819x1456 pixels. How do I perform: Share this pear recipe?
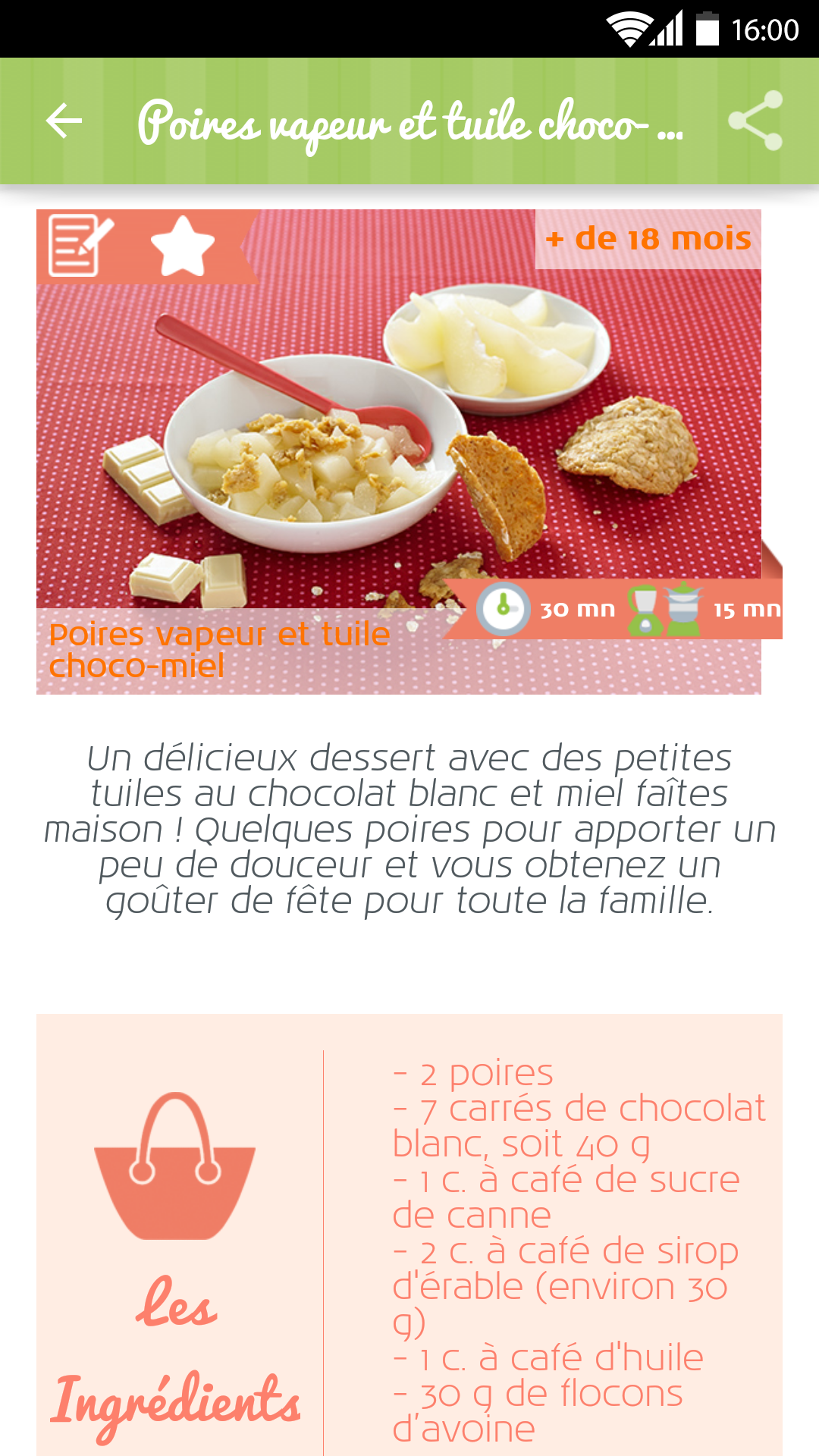[x=755, y=121]
